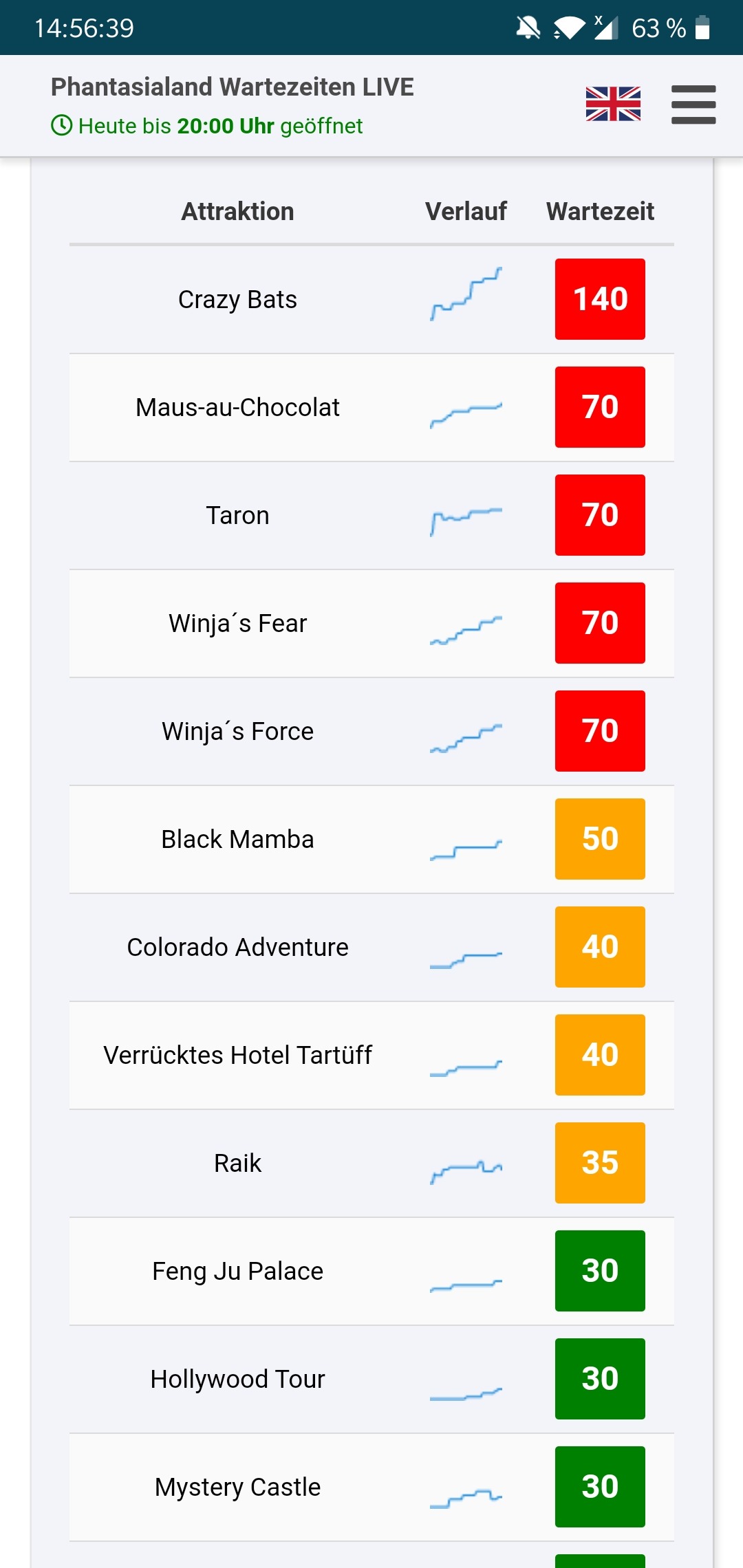The height and width of the screenshot is (1568, 743).
Task: Open the Colorado Adventure row
Action: click(371, 948)
